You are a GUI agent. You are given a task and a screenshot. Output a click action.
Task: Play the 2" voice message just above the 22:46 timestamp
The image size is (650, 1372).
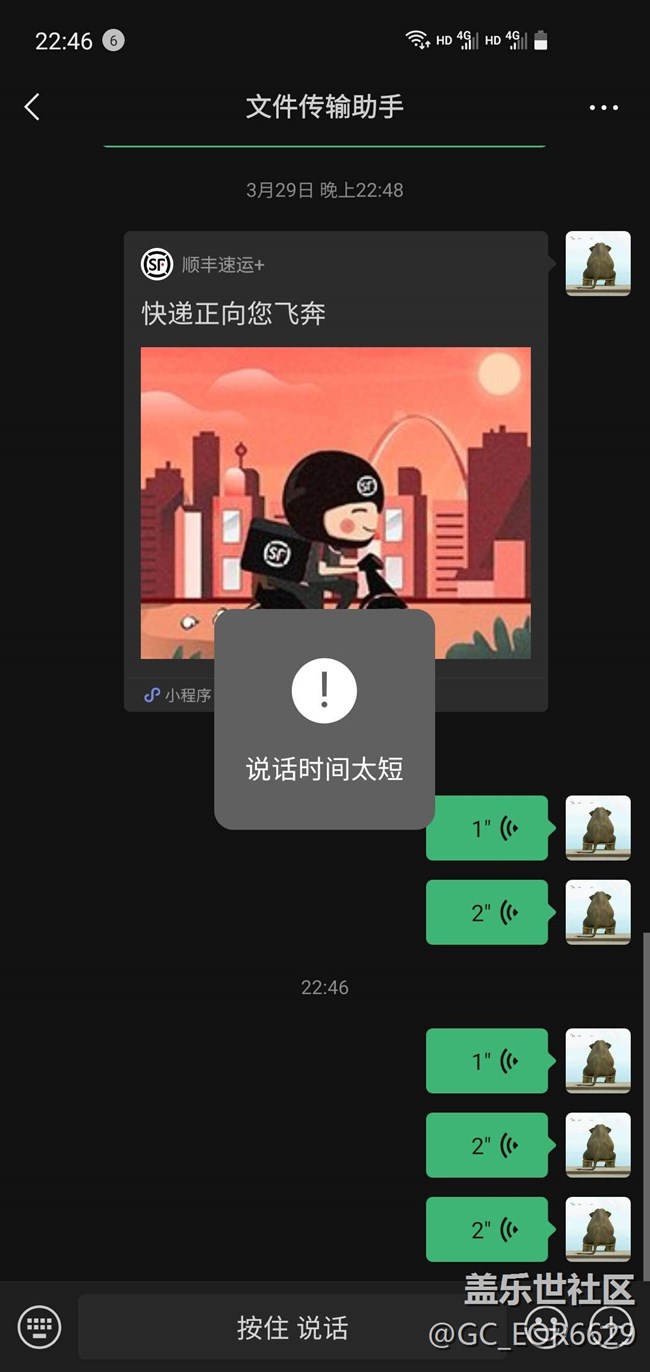[487, 912]
